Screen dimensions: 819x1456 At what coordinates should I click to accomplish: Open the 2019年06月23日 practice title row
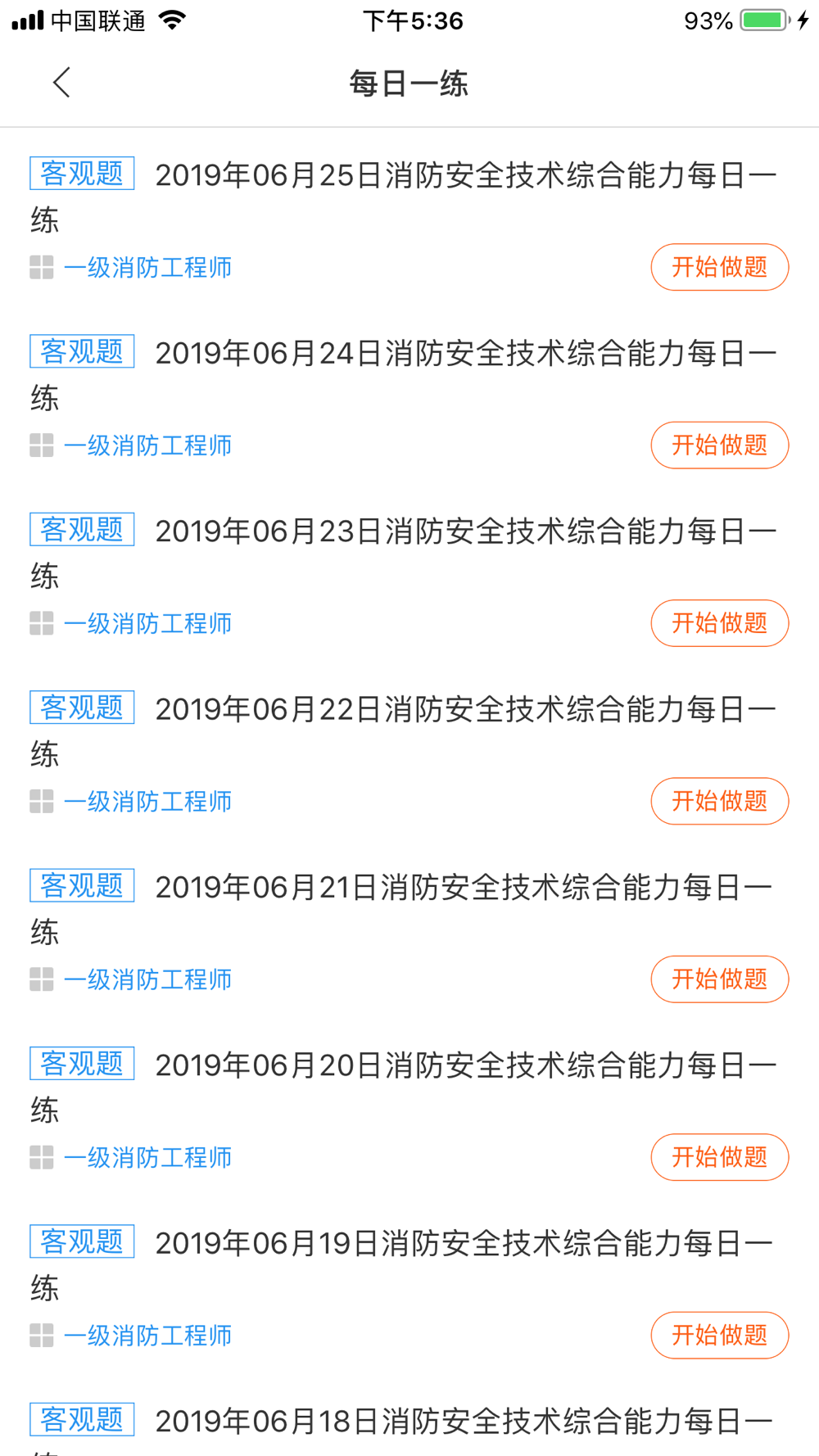point(404,553)
